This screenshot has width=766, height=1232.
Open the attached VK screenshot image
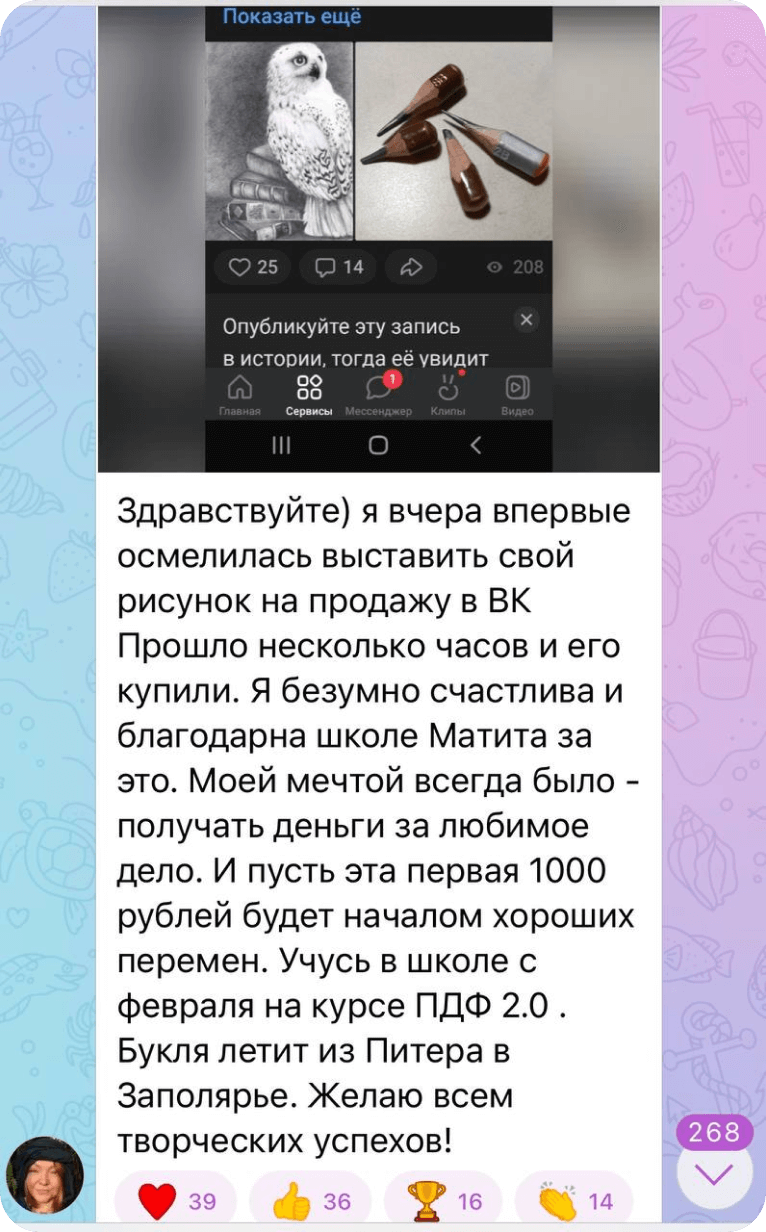[x=378, y=240]
